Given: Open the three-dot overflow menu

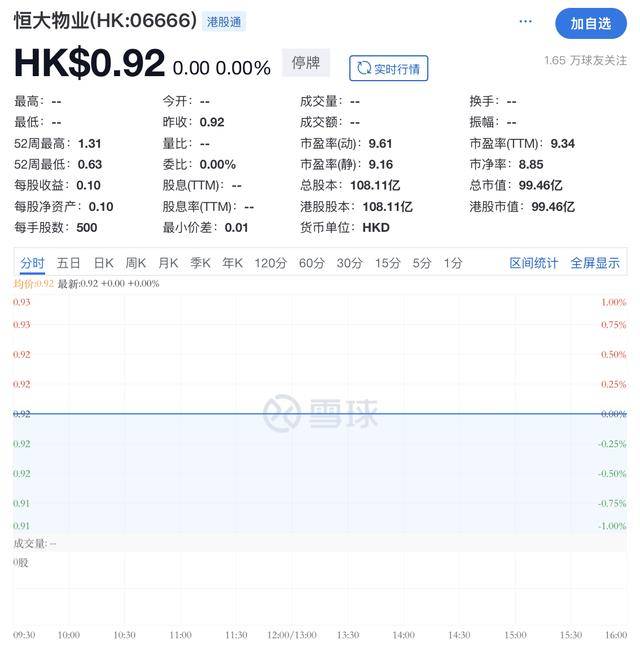Looking at the screenshot, I should (x=526, y=22).
